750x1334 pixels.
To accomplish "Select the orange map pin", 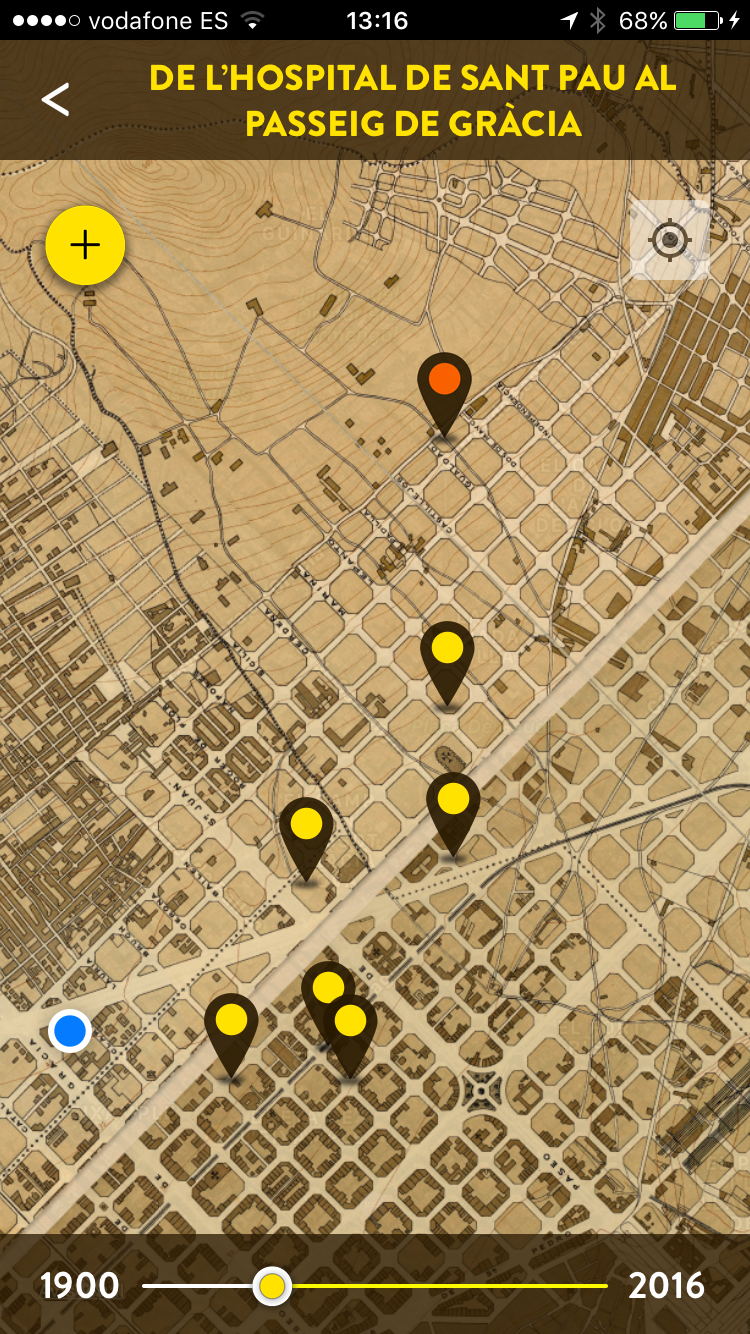I will coord(444,385).
